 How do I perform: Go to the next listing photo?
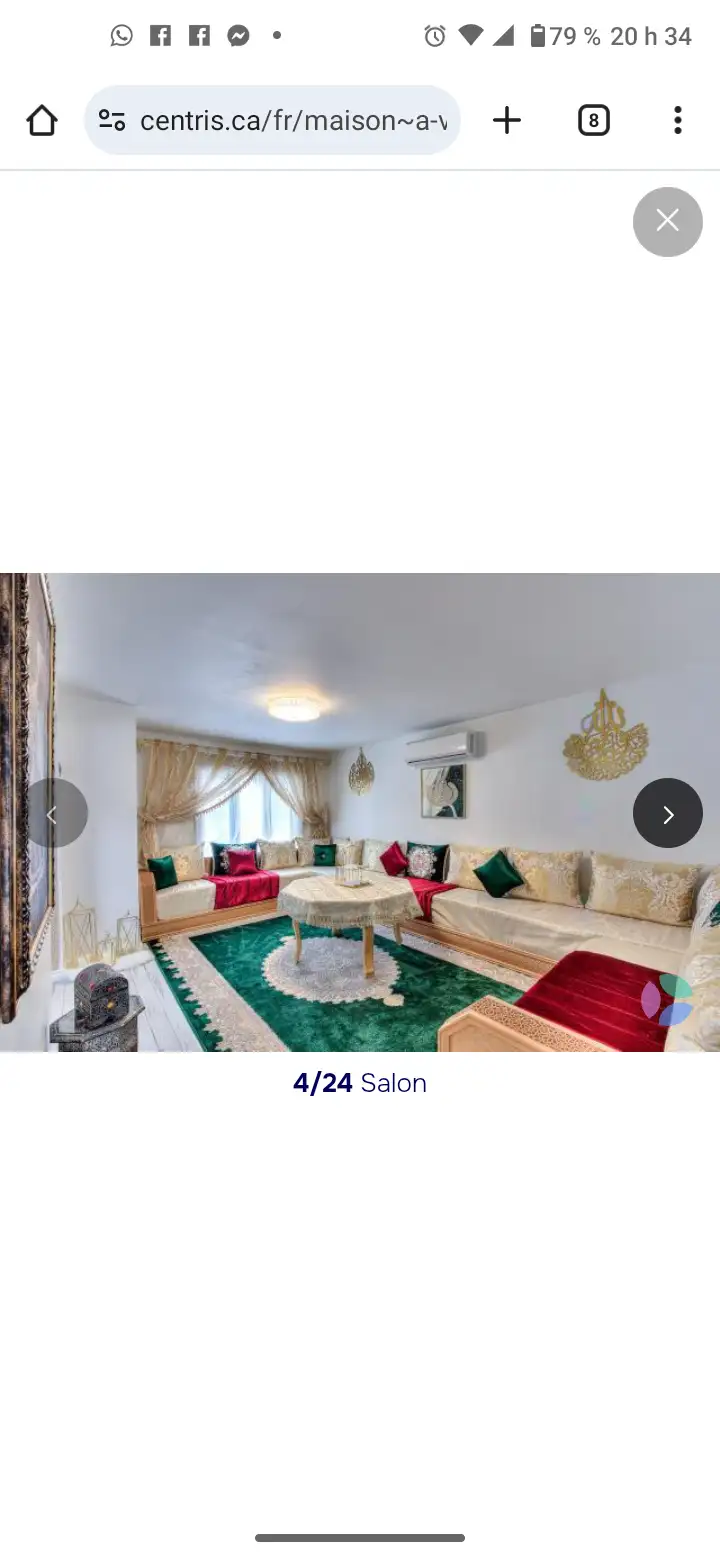click(667, 813)
